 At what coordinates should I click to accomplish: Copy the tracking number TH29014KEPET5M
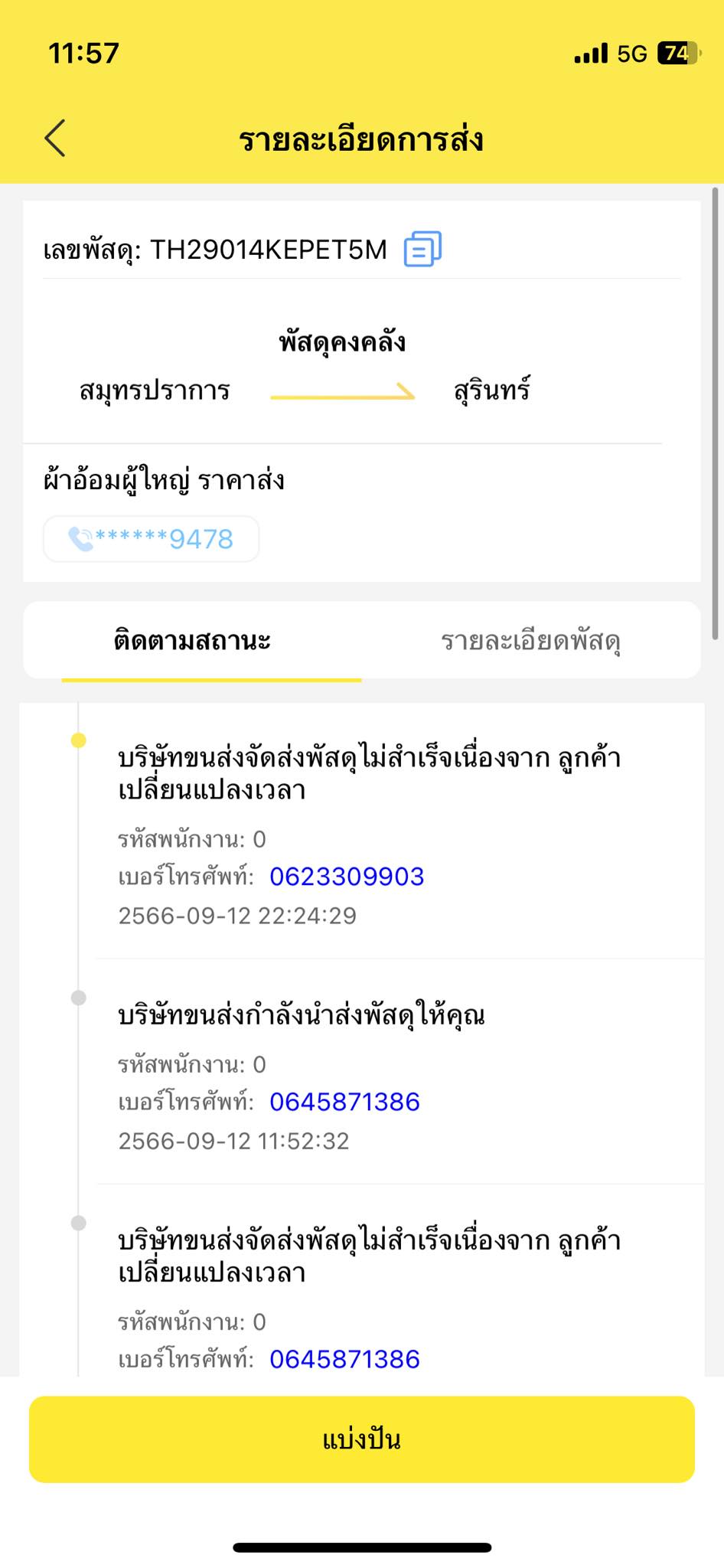pyautogui.click(x=422, y=249)
